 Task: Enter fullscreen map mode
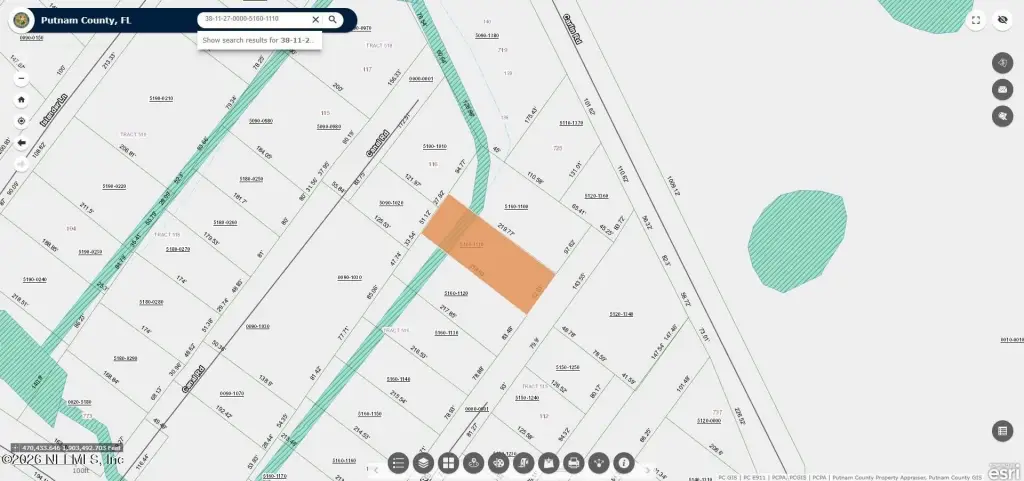pyautogui.click(x=978, y=20)
